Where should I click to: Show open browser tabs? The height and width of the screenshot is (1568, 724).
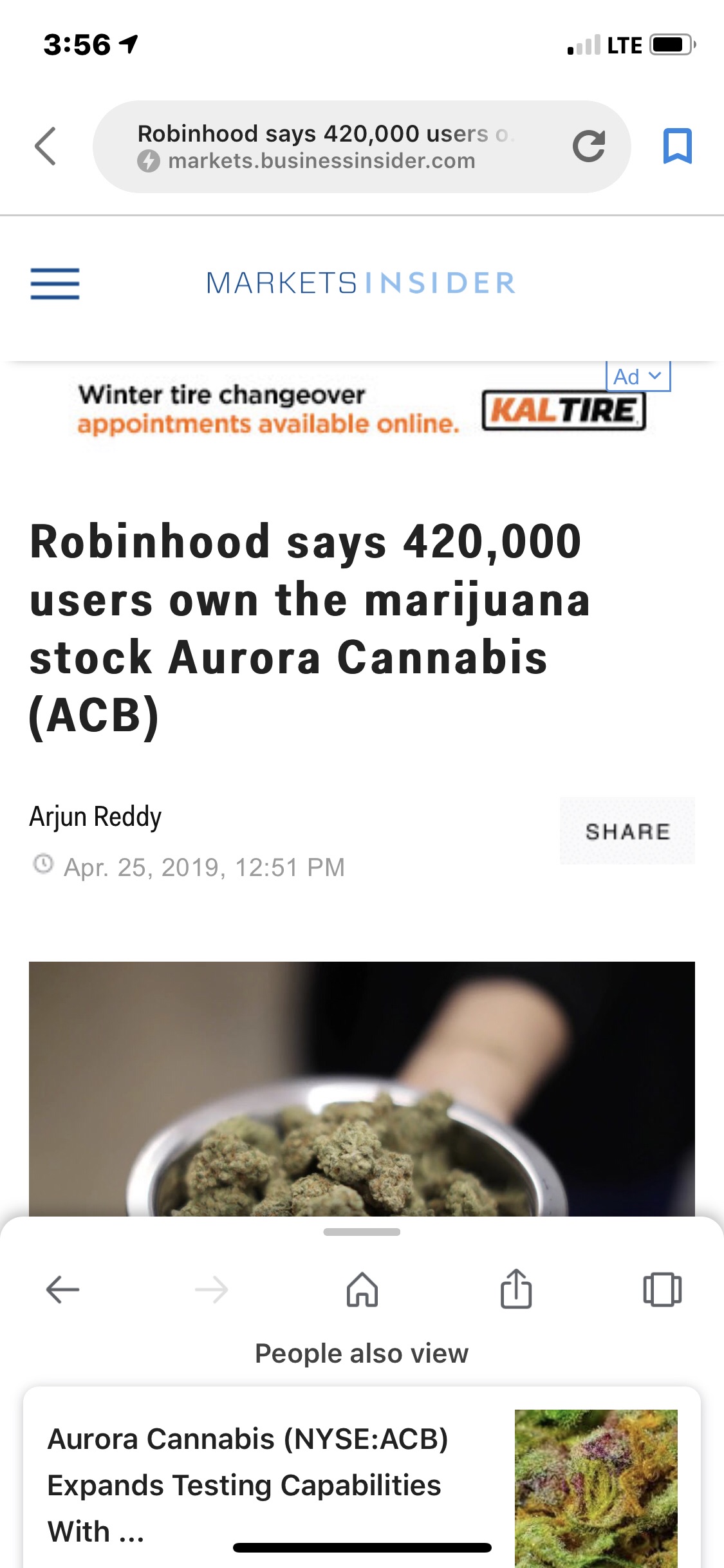662,1289
